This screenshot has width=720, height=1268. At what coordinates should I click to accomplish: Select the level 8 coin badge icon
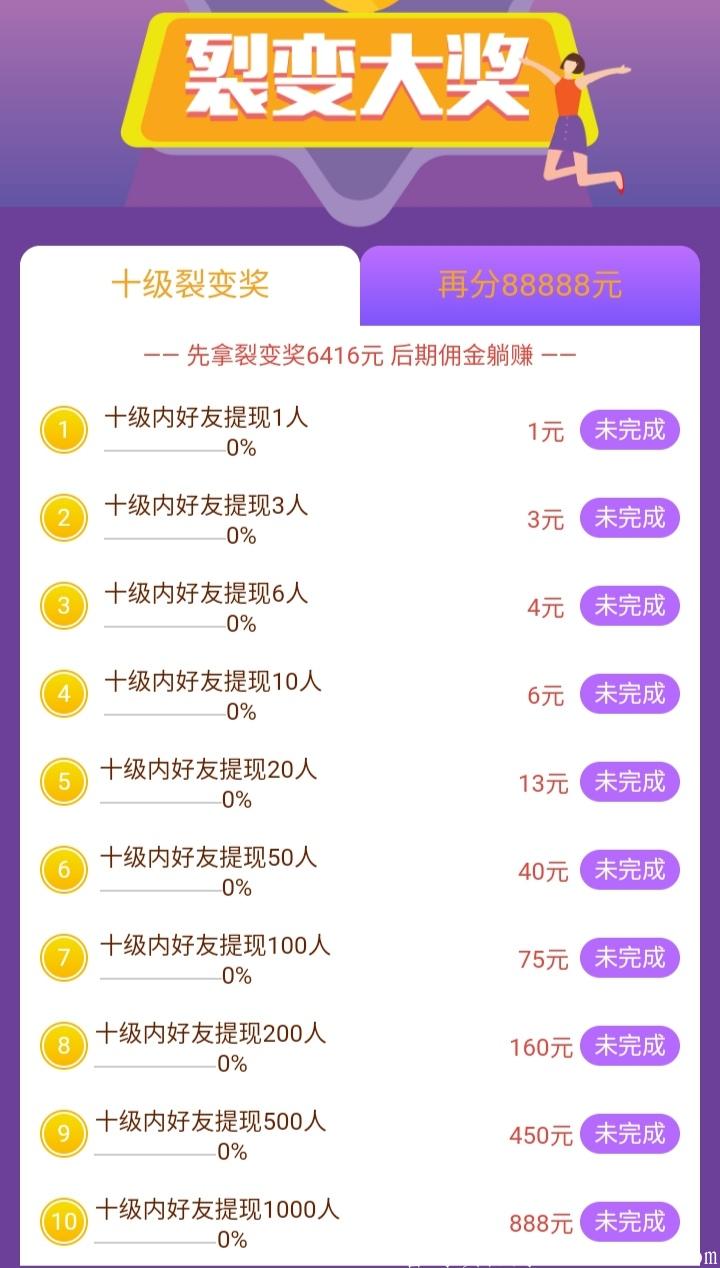click(63, 1046)
